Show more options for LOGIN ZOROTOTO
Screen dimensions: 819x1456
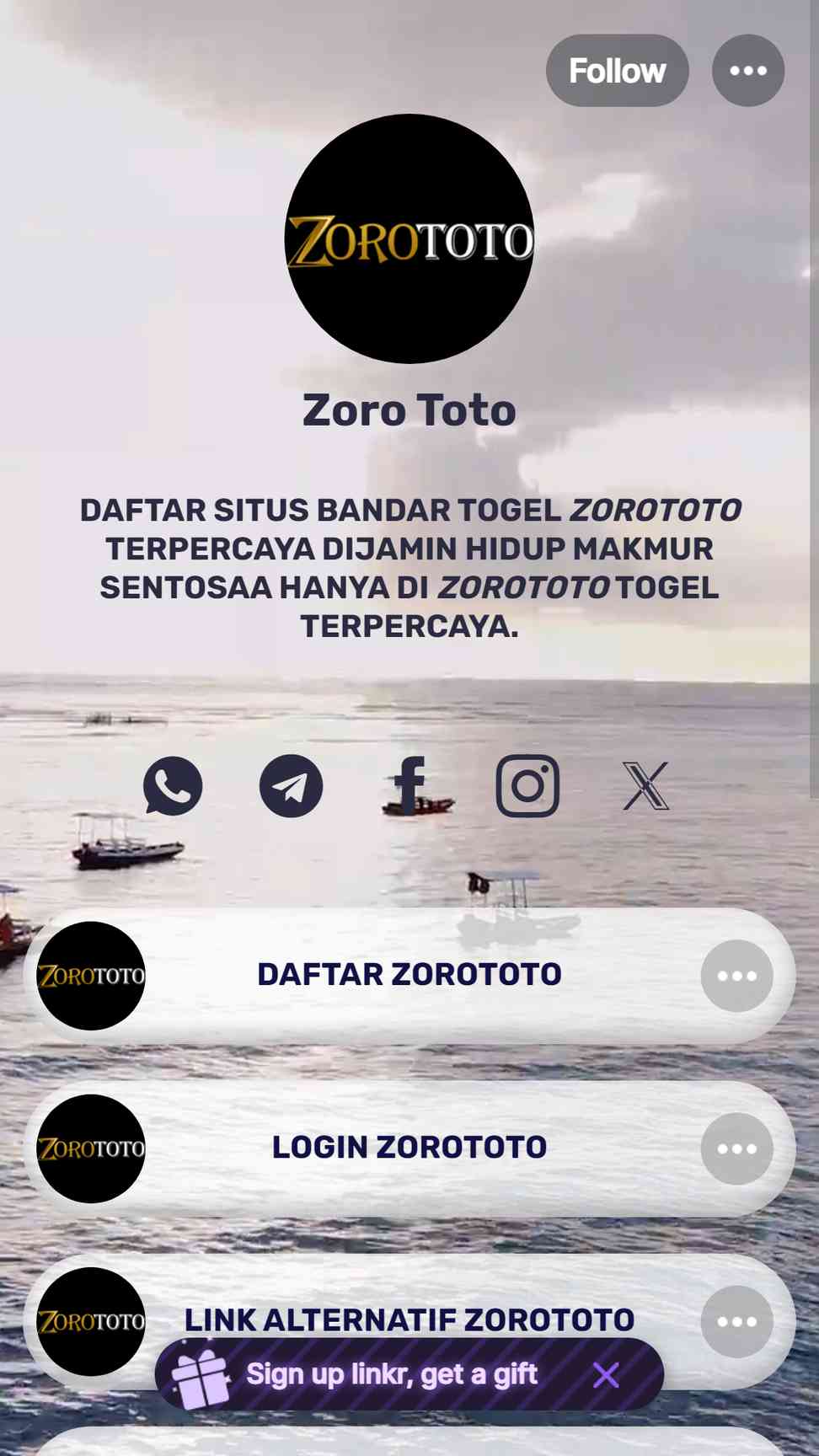[737, 1148]
